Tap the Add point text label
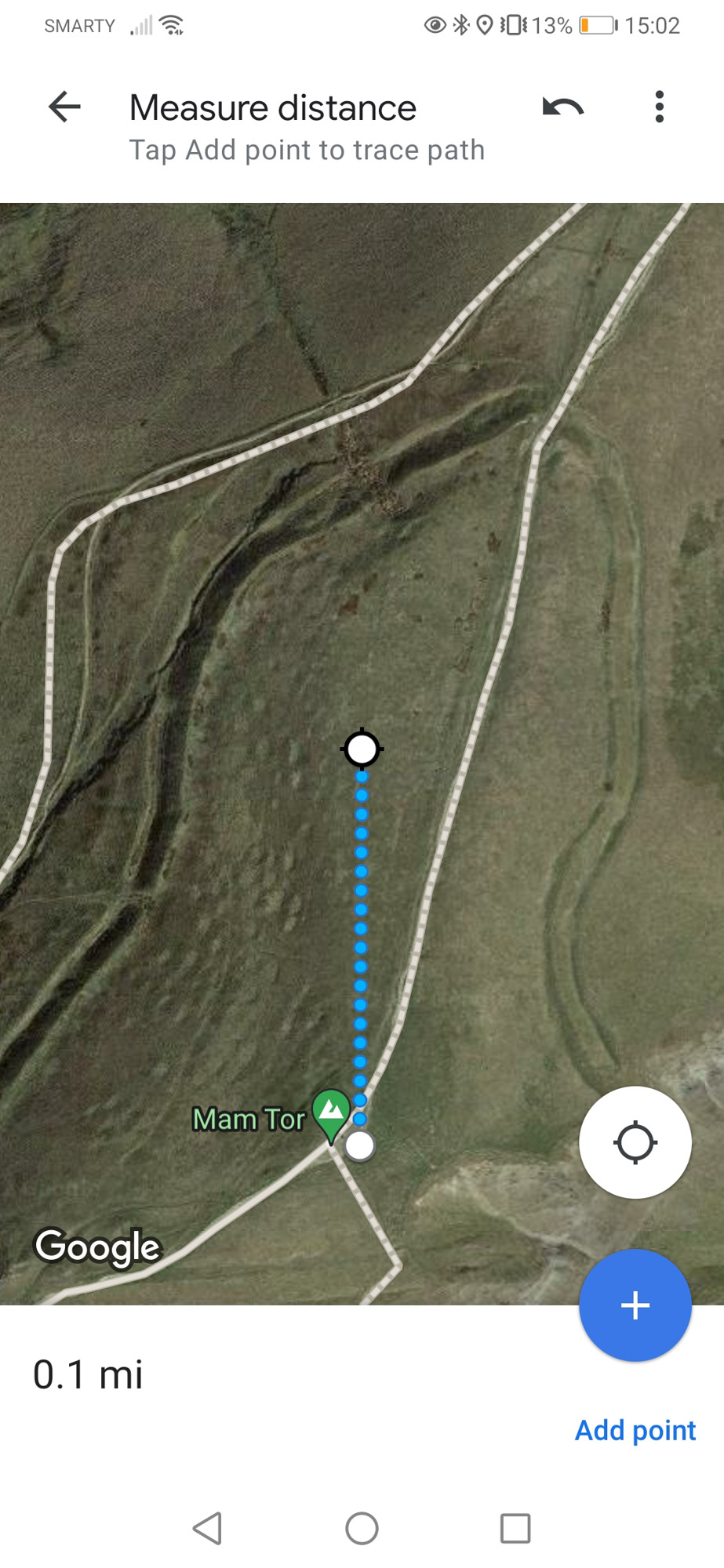724x1568 pixels. click(635, 1430)
